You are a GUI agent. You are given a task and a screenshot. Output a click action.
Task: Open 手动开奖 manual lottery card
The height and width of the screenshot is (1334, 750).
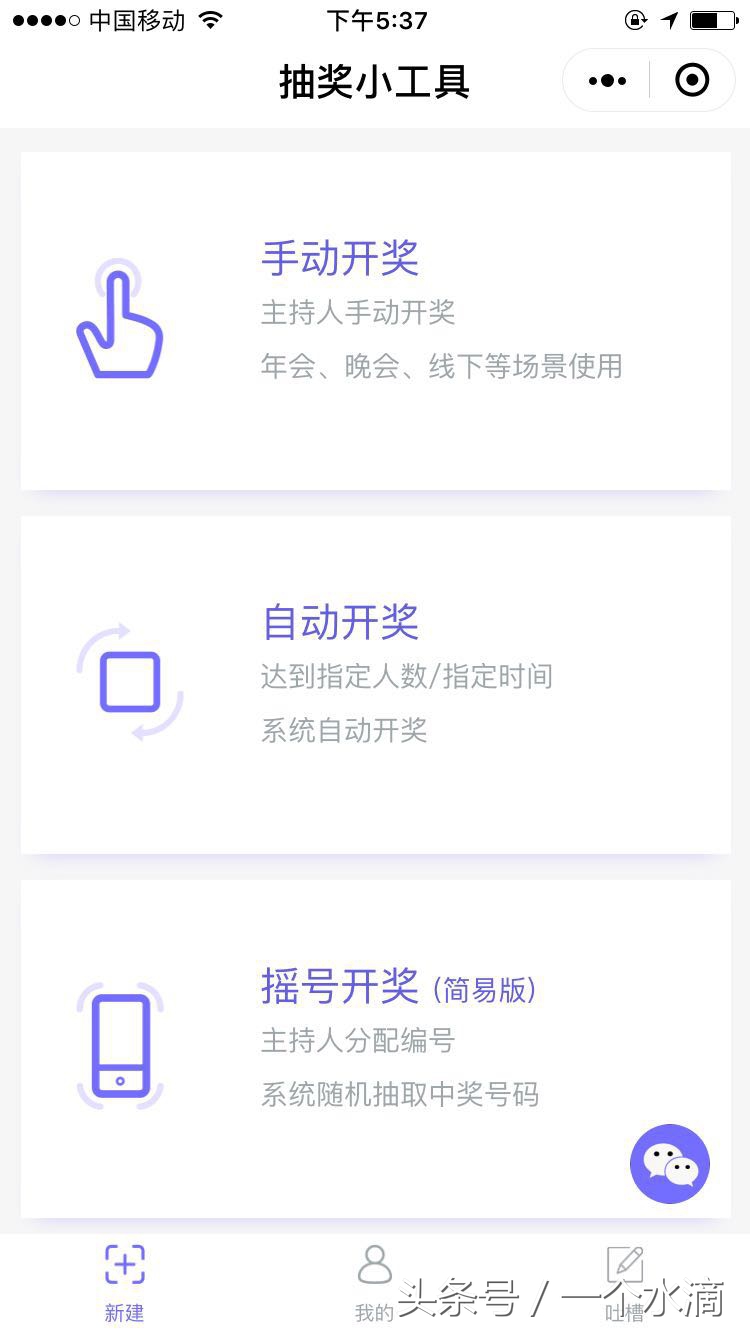375,315
